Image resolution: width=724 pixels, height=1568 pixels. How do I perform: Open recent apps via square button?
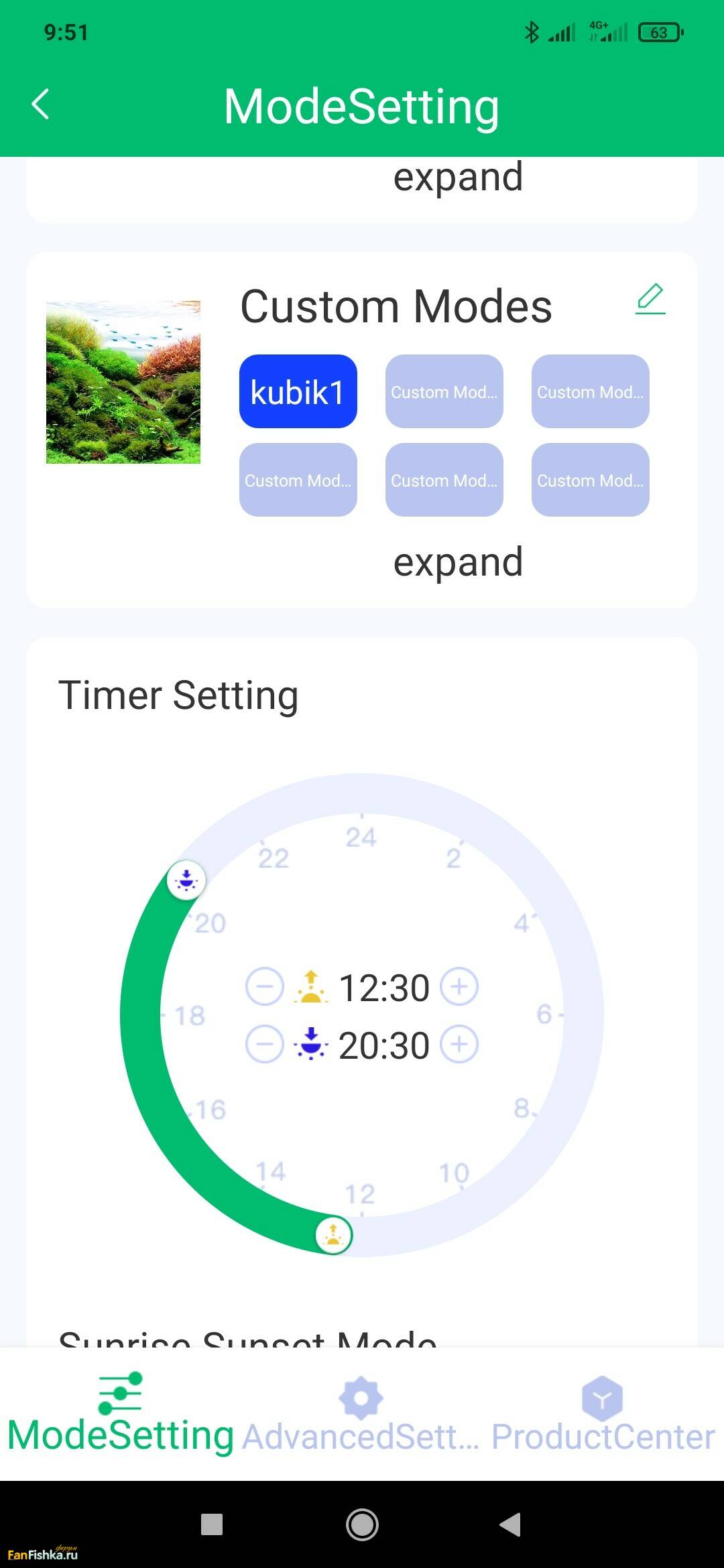click(212, 1524)
